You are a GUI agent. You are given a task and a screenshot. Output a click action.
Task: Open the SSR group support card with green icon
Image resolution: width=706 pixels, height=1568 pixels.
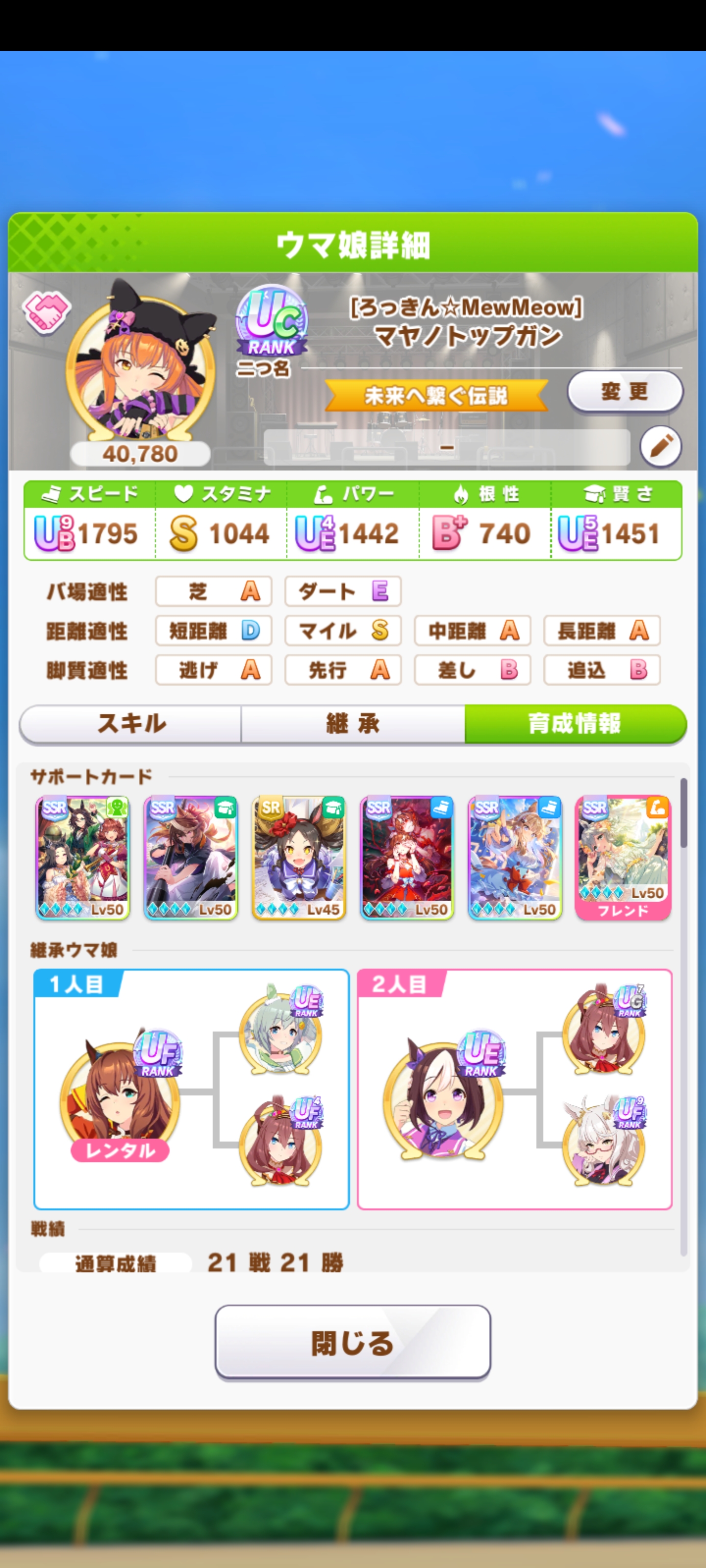coord(83,857)
